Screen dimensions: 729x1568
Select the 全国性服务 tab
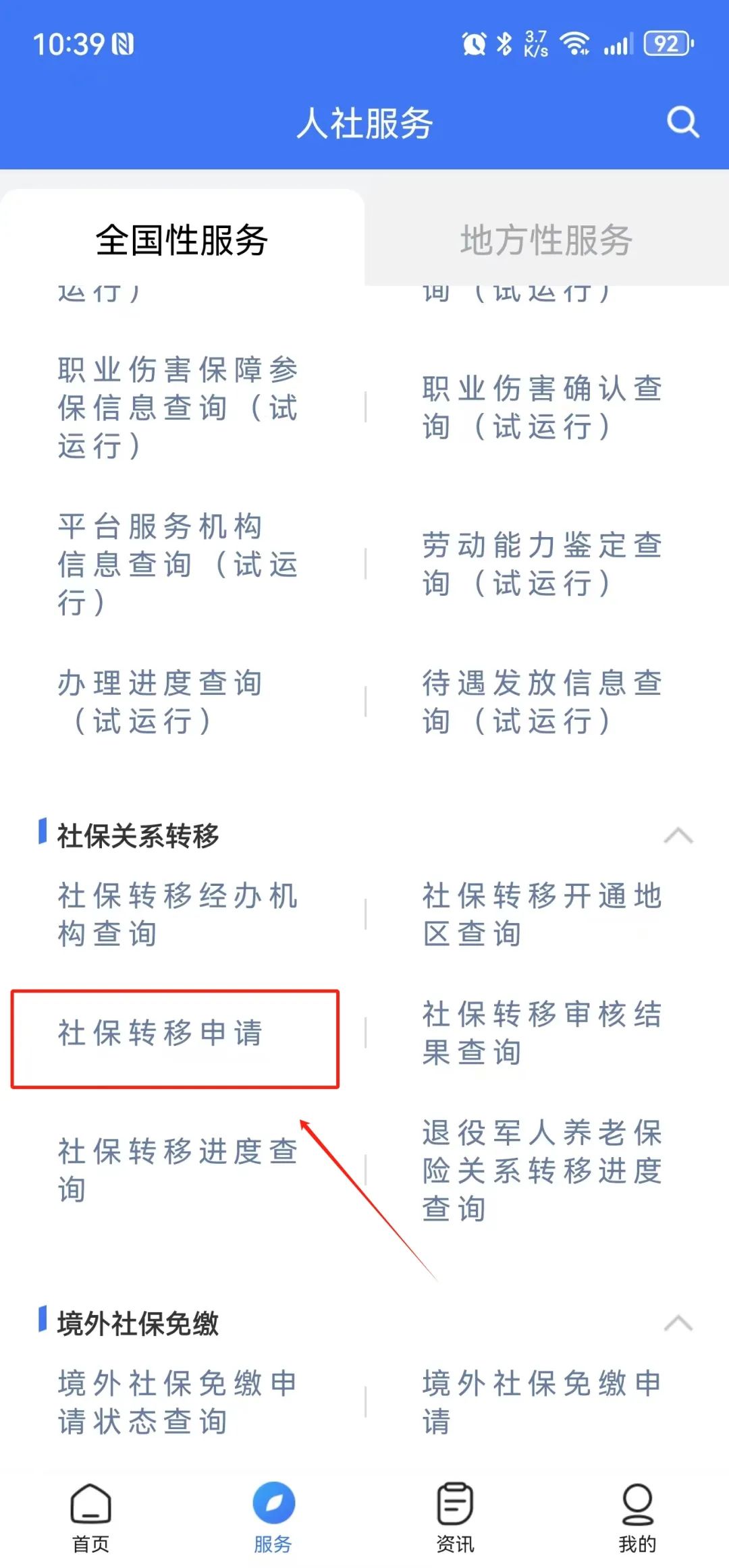(182, 240)
